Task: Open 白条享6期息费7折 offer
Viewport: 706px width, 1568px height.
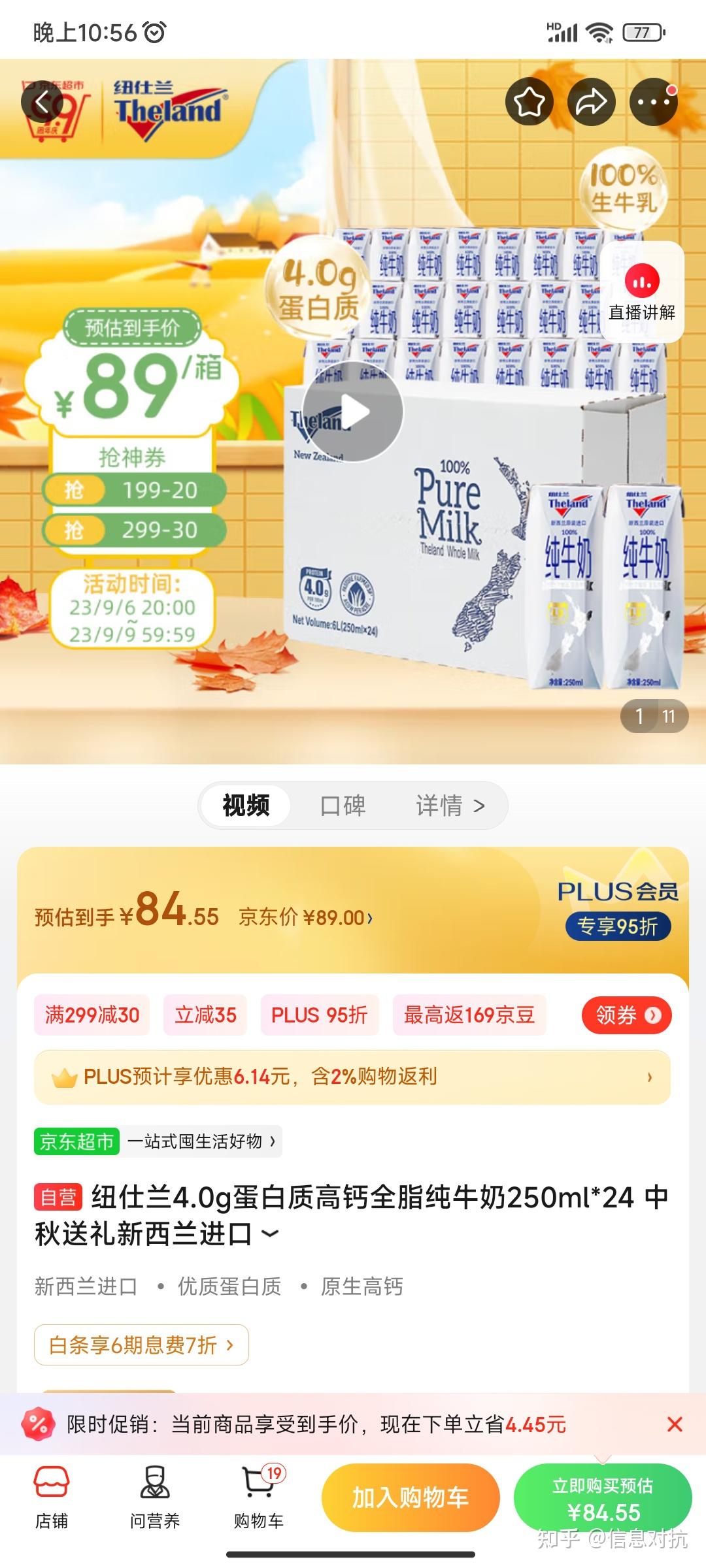Action: point(141,1345)
